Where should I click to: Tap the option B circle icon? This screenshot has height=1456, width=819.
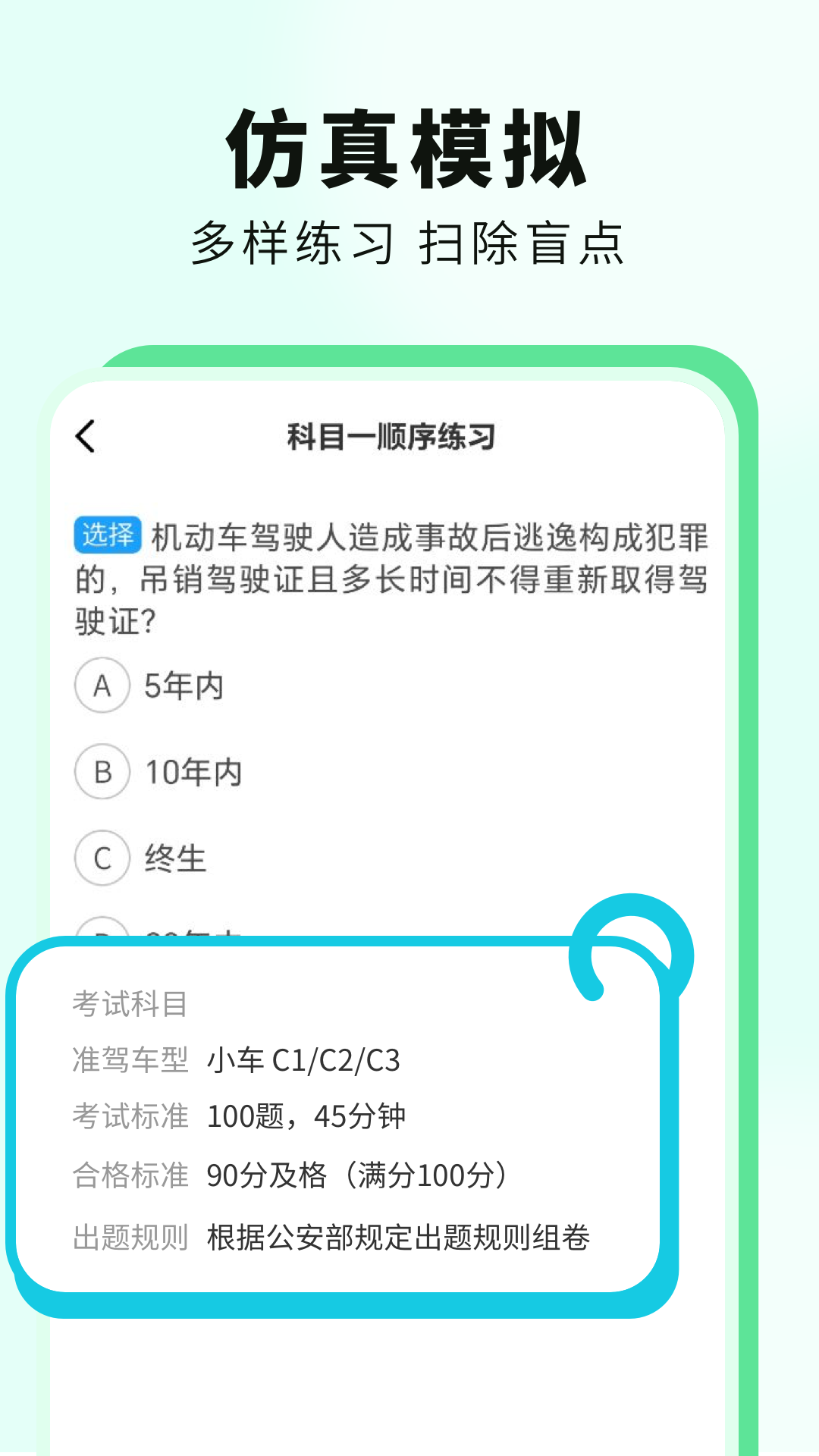pos(102,771)
